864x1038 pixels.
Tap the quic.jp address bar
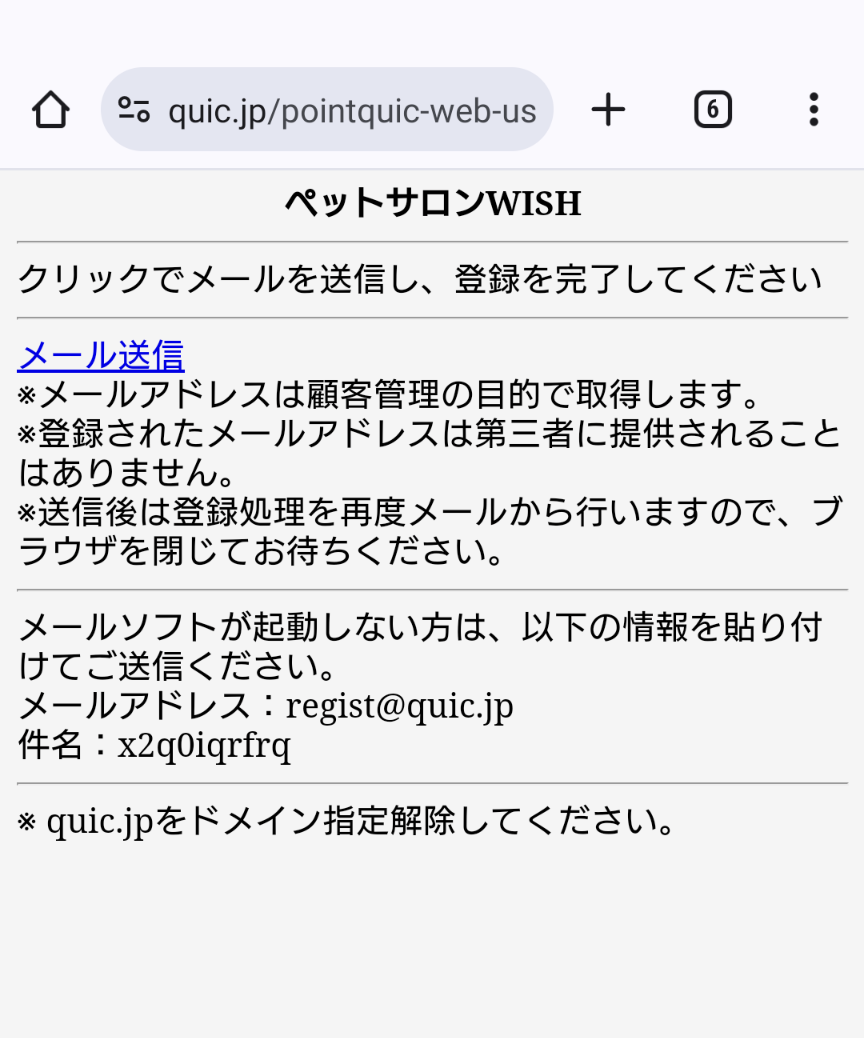pos(352,110)
